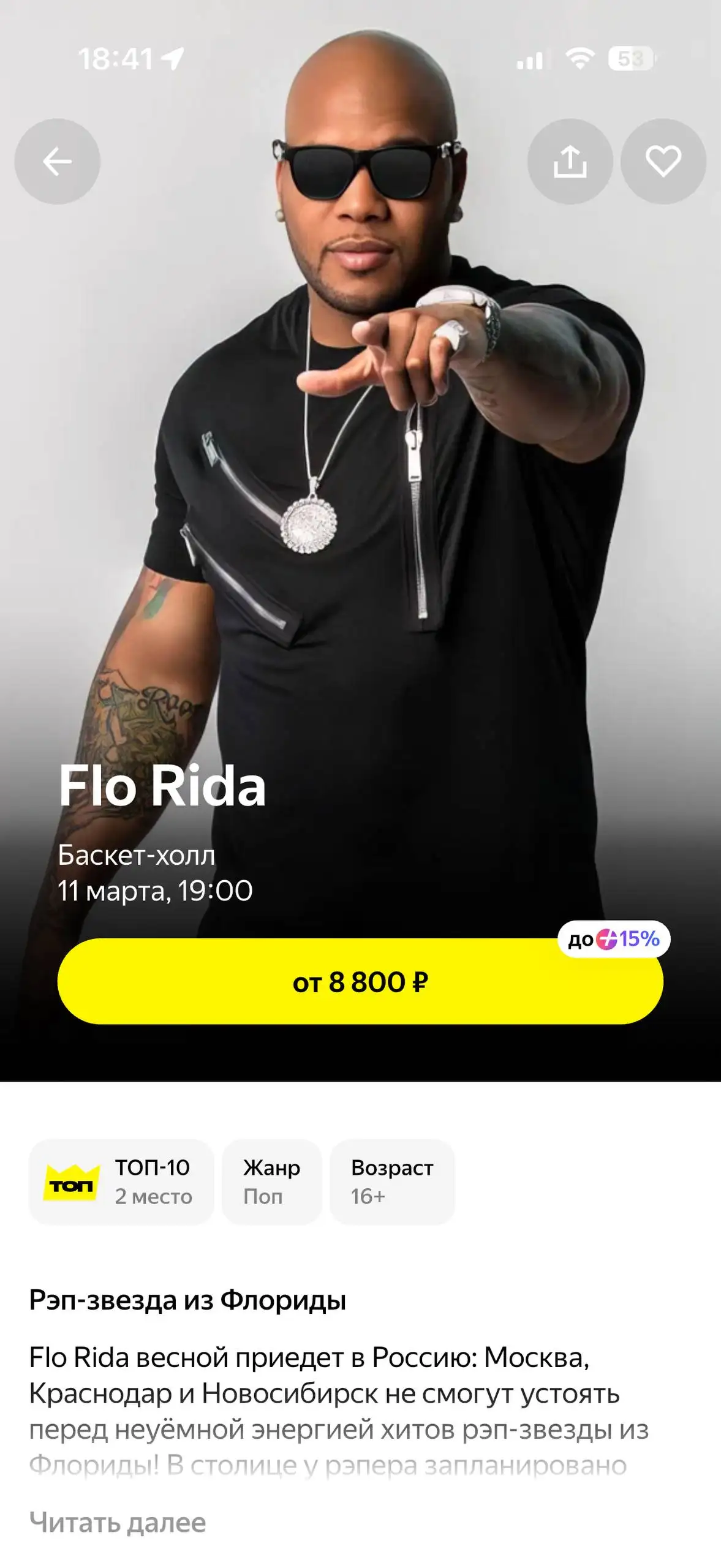
Task: Open the ТОП-10 ranking chip
Action: [x=121, y=1182]
